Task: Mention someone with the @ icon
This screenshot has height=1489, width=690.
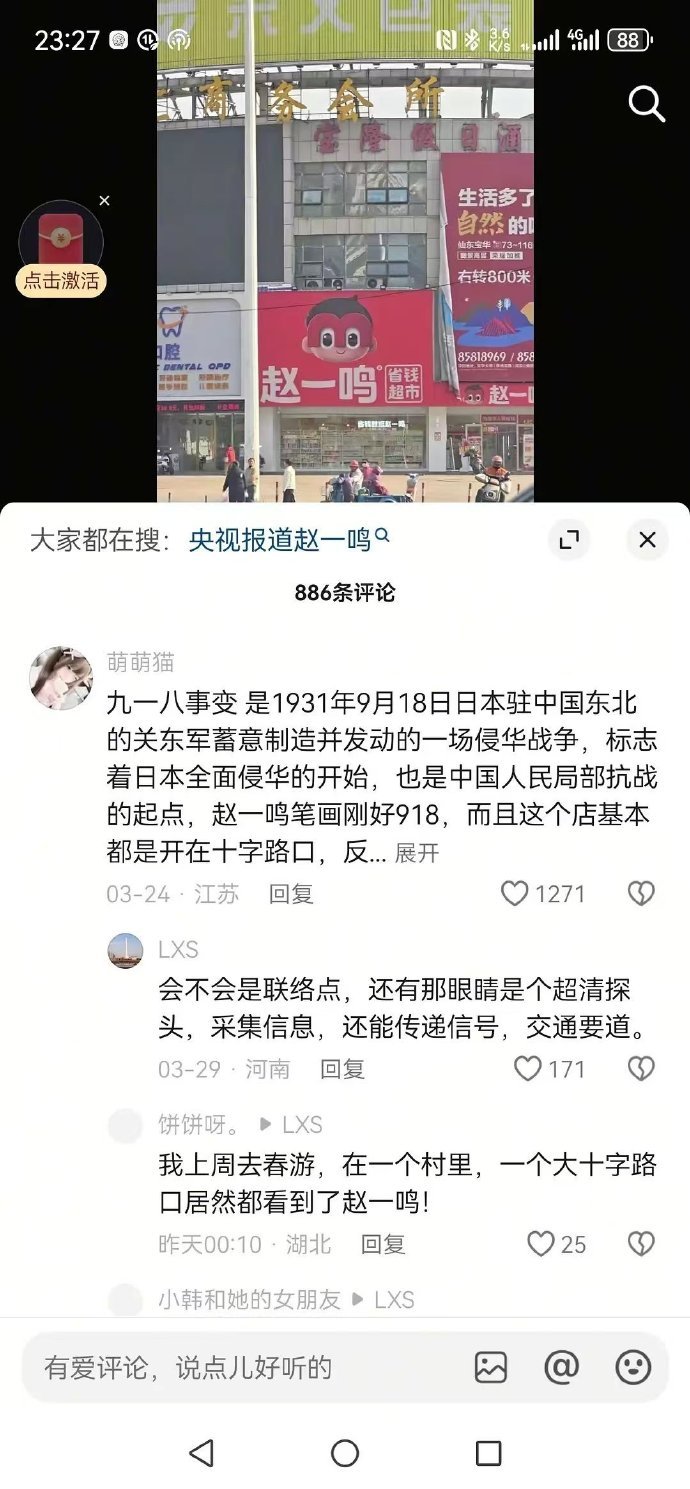Action: (562, 1367)
